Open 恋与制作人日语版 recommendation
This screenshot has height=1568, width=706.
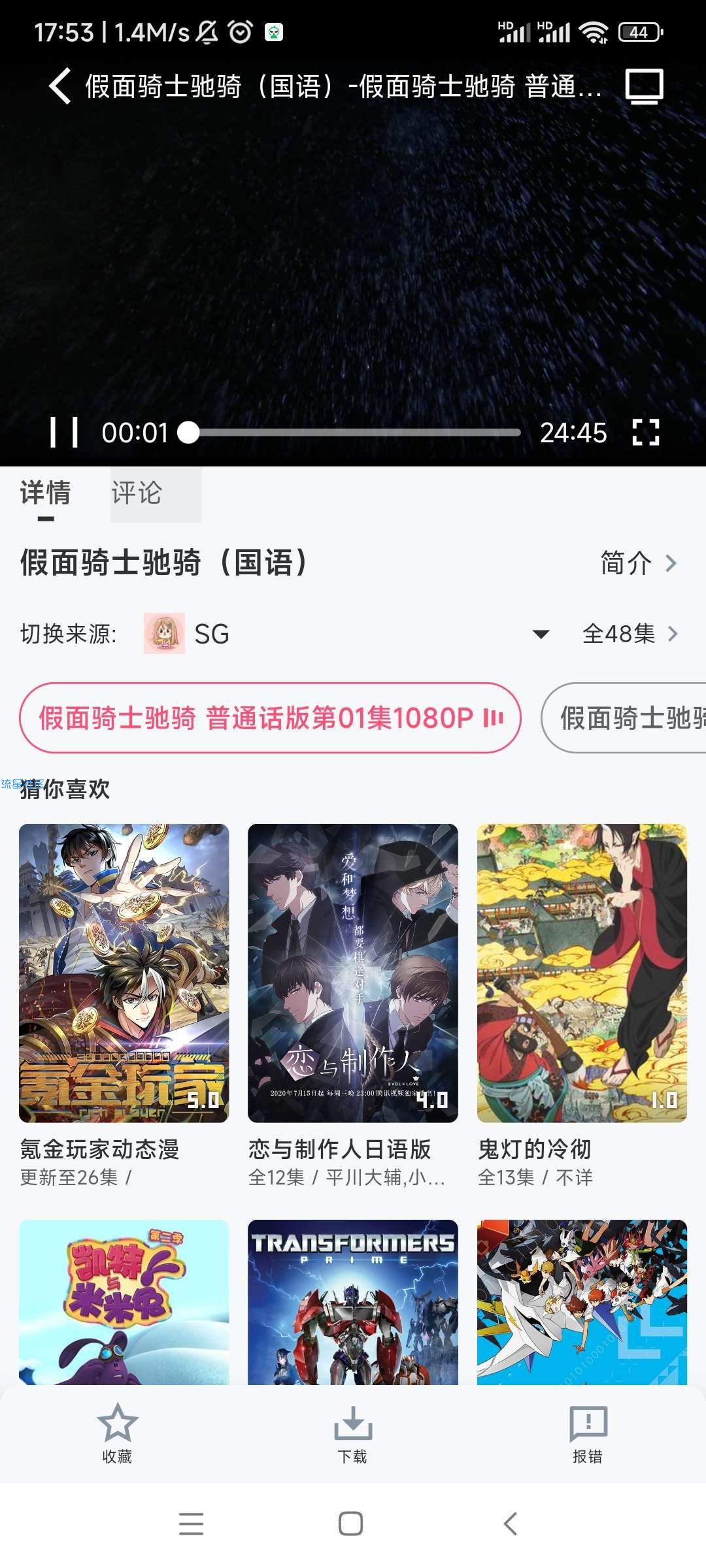click(x=353, y=973)
